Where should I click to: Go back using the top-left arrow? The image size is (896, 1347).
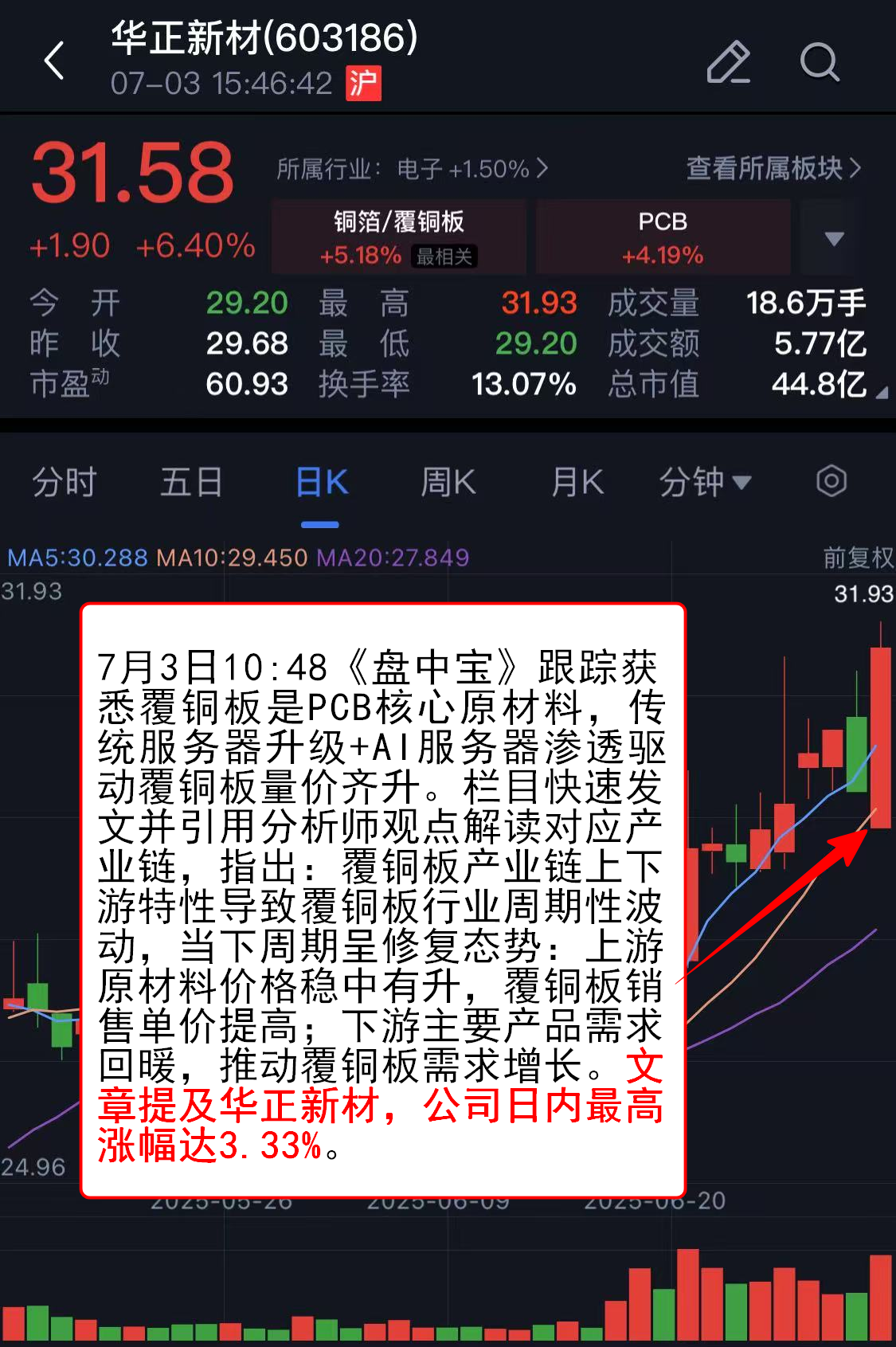coord(54,61)
